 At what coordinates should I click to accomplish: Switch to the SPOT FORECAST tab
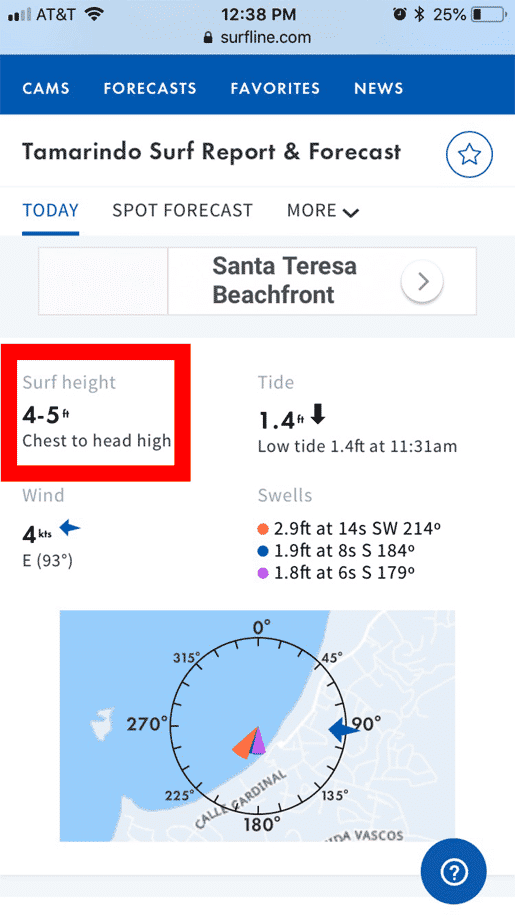182,210
